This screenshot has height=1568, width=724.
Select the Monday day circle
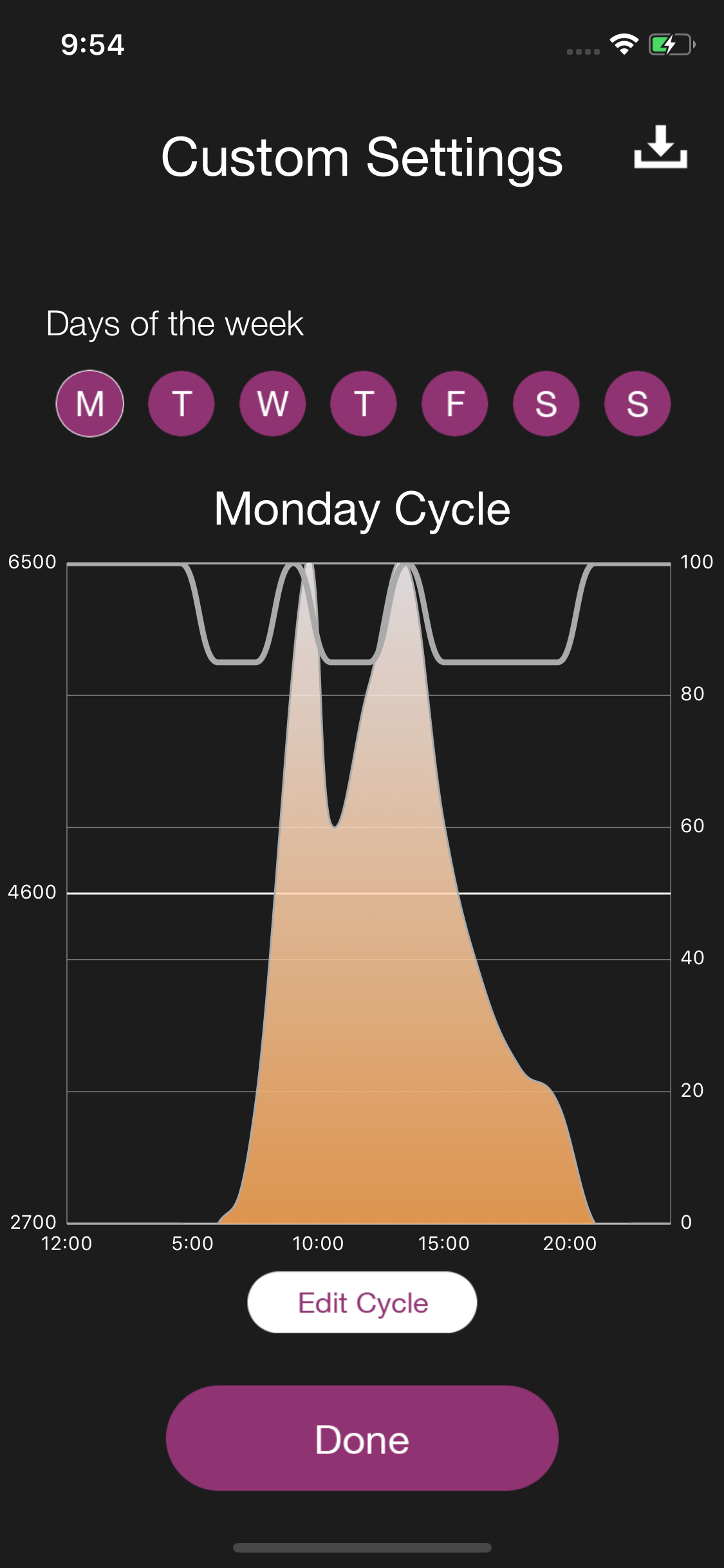[90, 404]
